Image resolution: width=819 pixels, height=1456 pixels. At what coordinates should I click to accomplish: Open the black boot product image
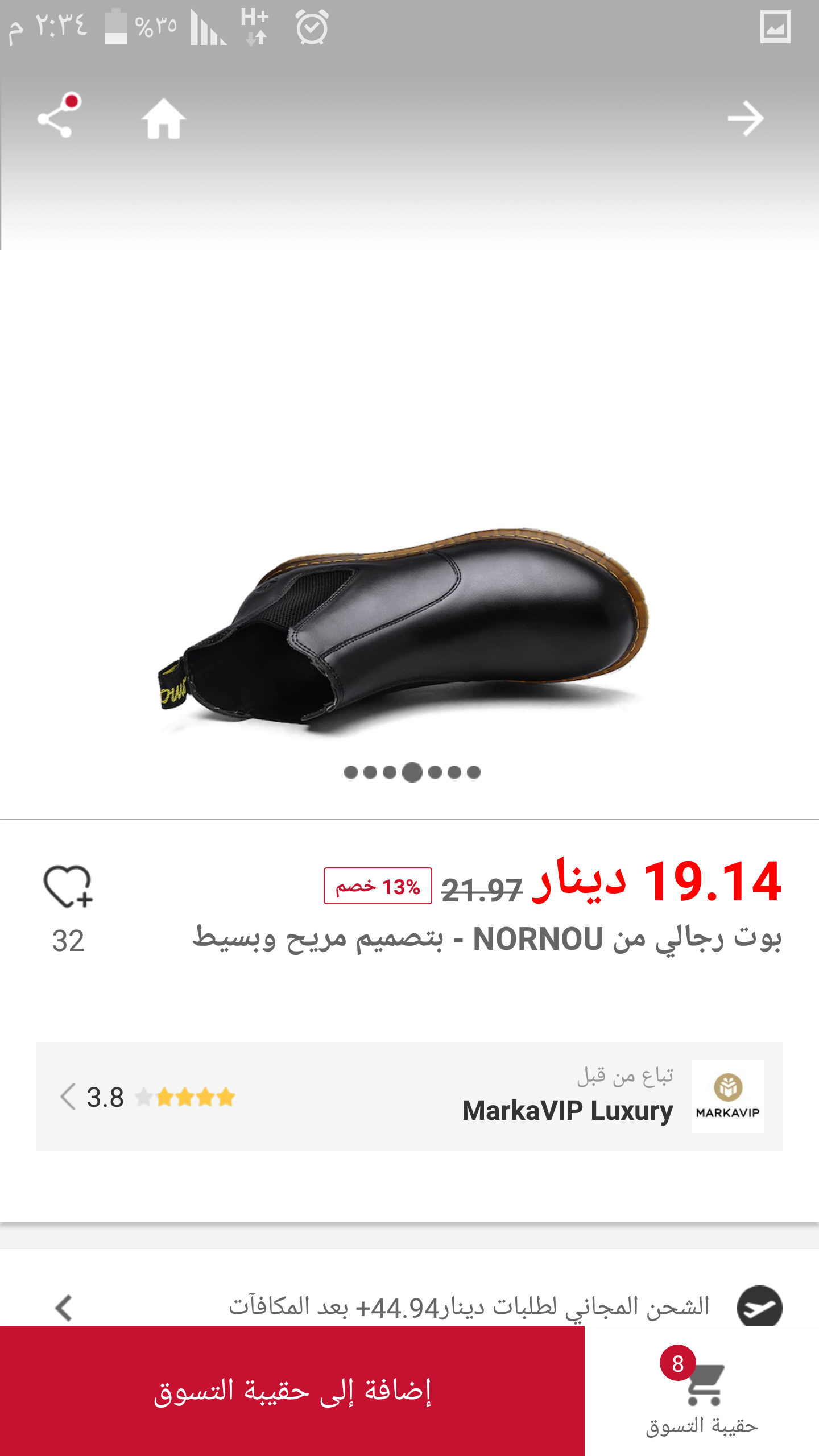tap(404, 626)
